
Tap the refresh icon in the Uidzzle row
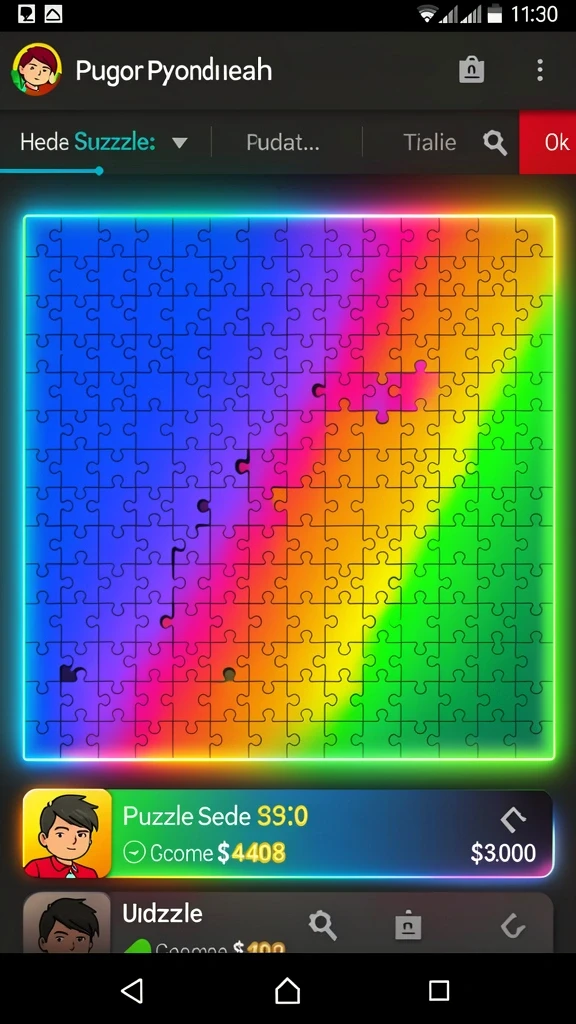pyautogui.click(x=513, y=925)
